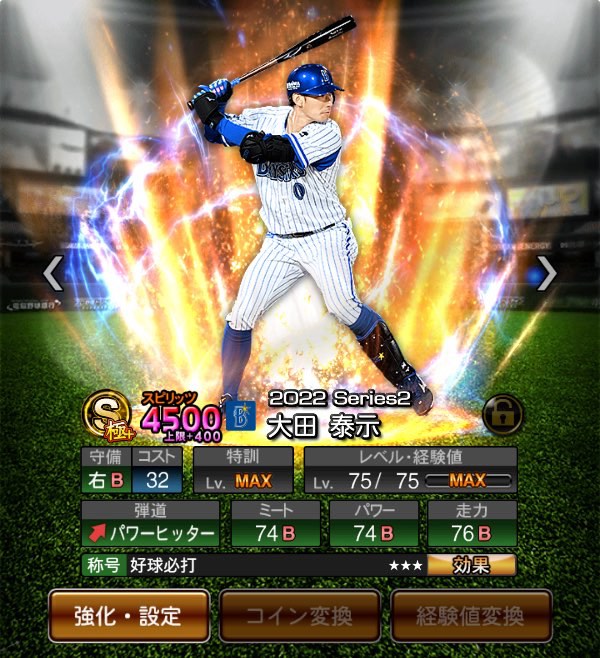Open 強化・設定
Image resolution: width=600 pixels, height=658 pixels.
[x=129, y=615]
